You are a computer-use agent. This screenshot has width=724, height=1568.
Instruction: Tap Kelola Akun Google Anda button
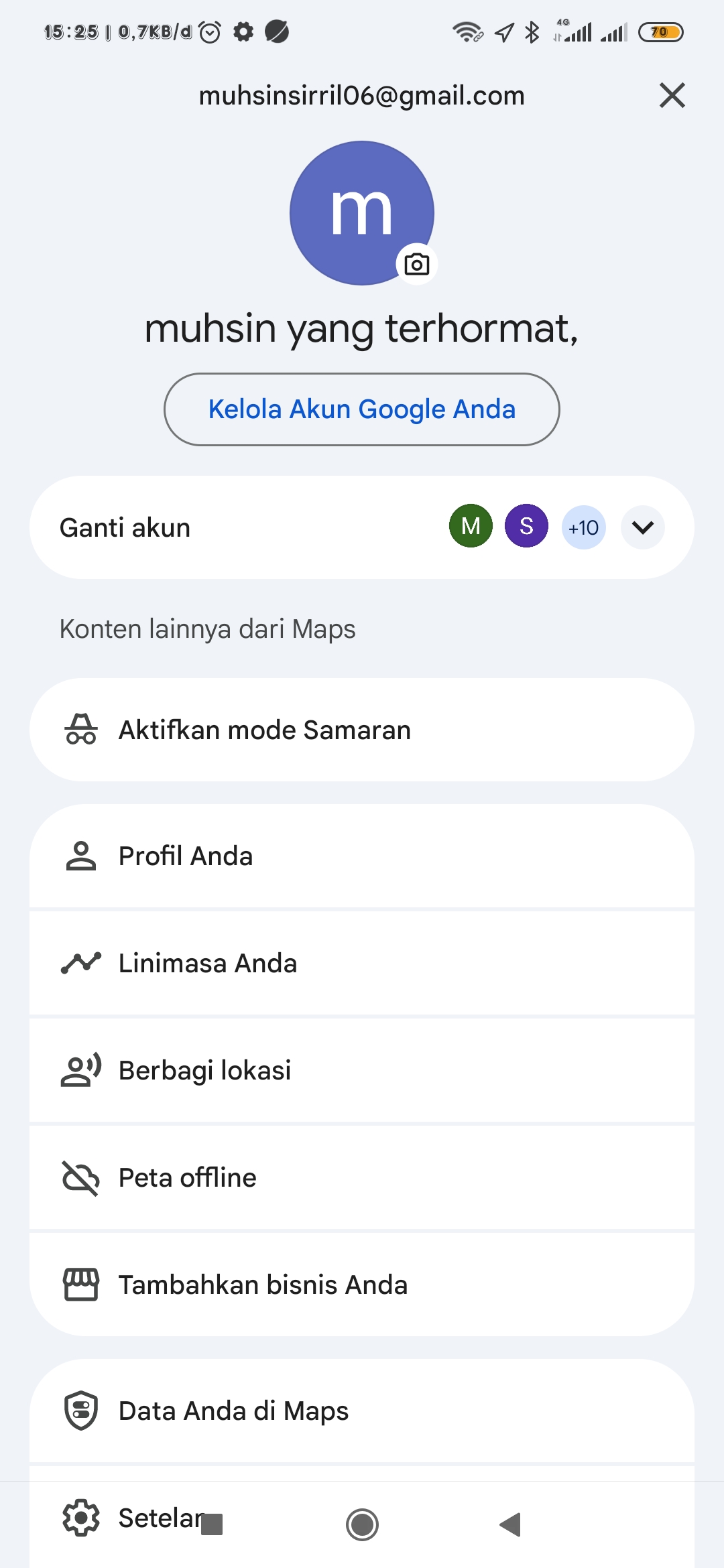tap(362, 409)
